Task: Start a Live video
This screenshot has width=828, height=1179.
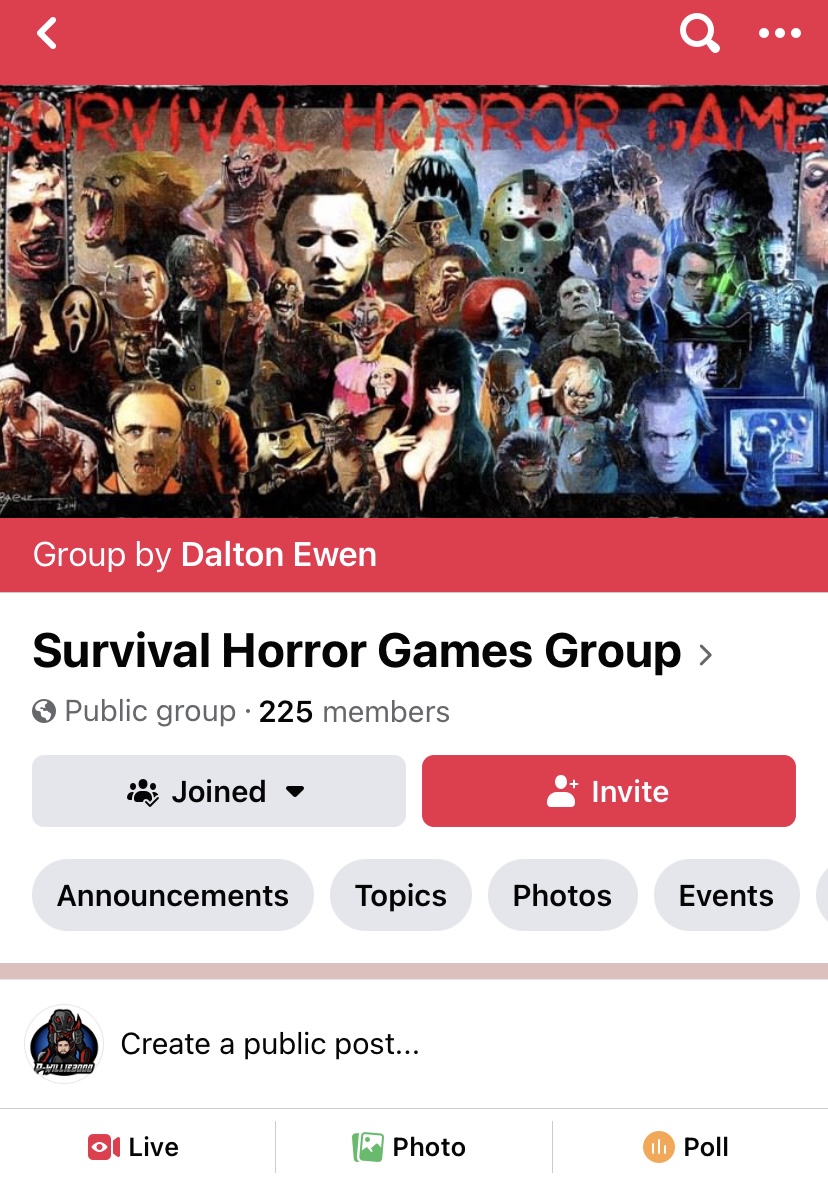Action: (x=134, y=1147)
